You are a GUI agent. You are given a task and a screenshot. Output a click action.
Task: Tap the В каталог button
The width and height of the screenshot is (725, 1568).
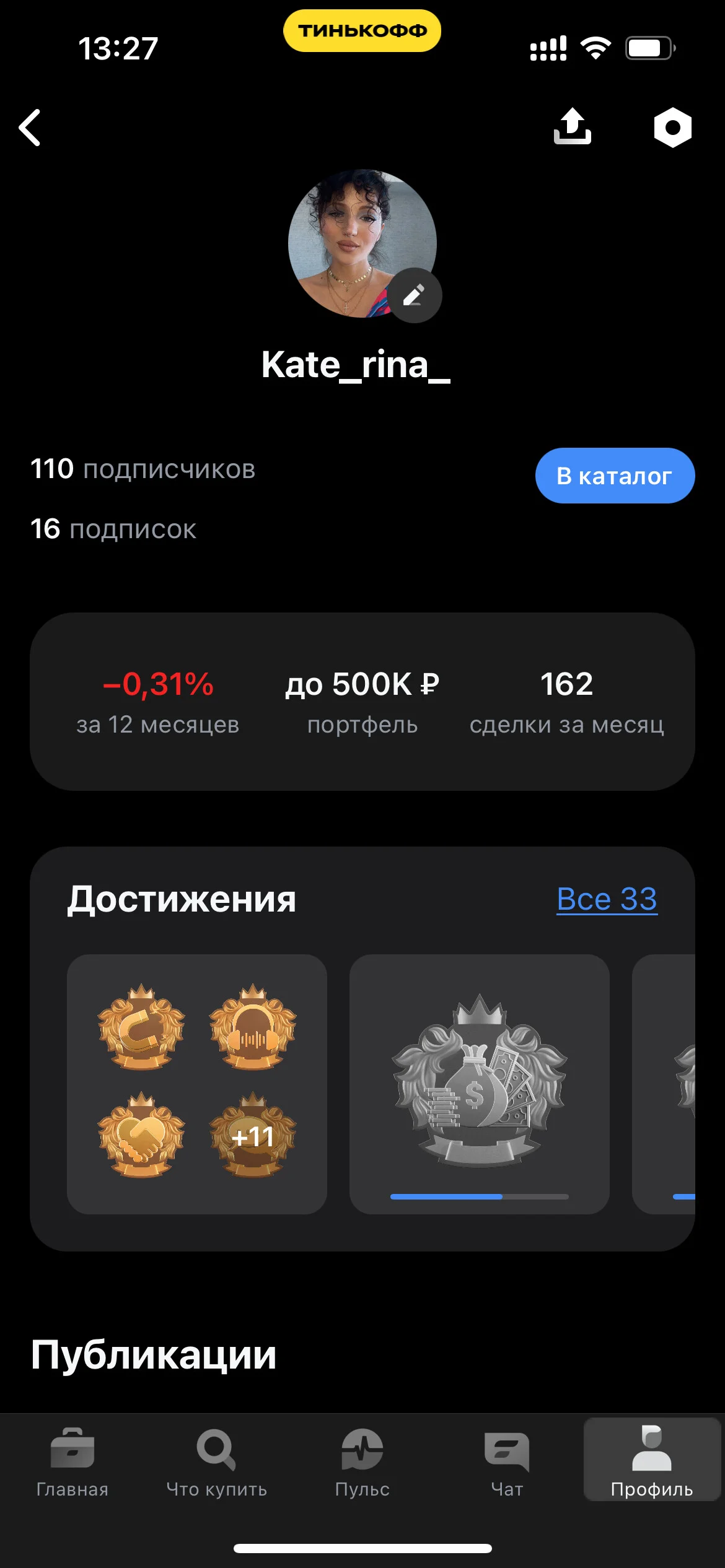coord(615,476)
